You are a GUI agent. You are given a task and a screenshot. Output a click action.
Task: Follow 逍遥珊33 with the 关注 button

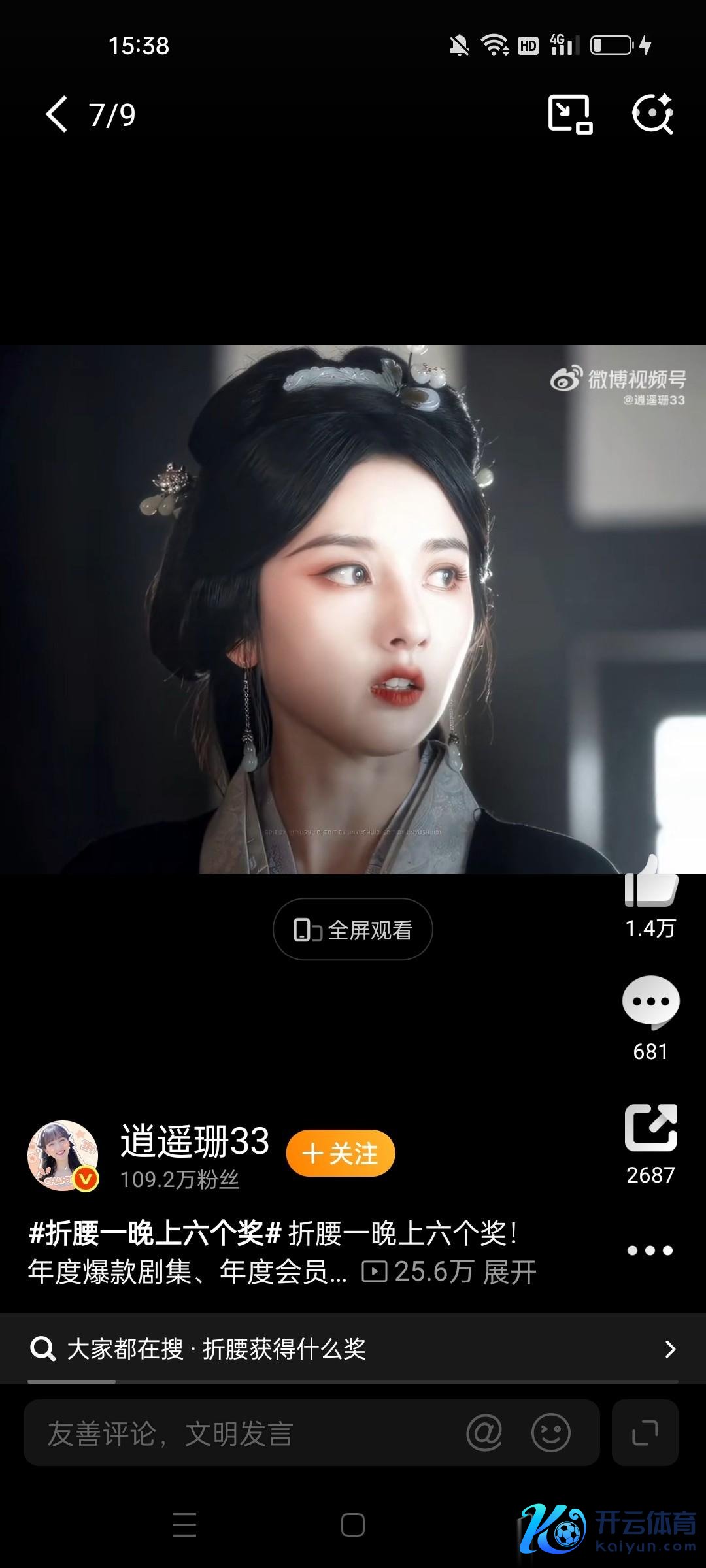pos(341,1153)
